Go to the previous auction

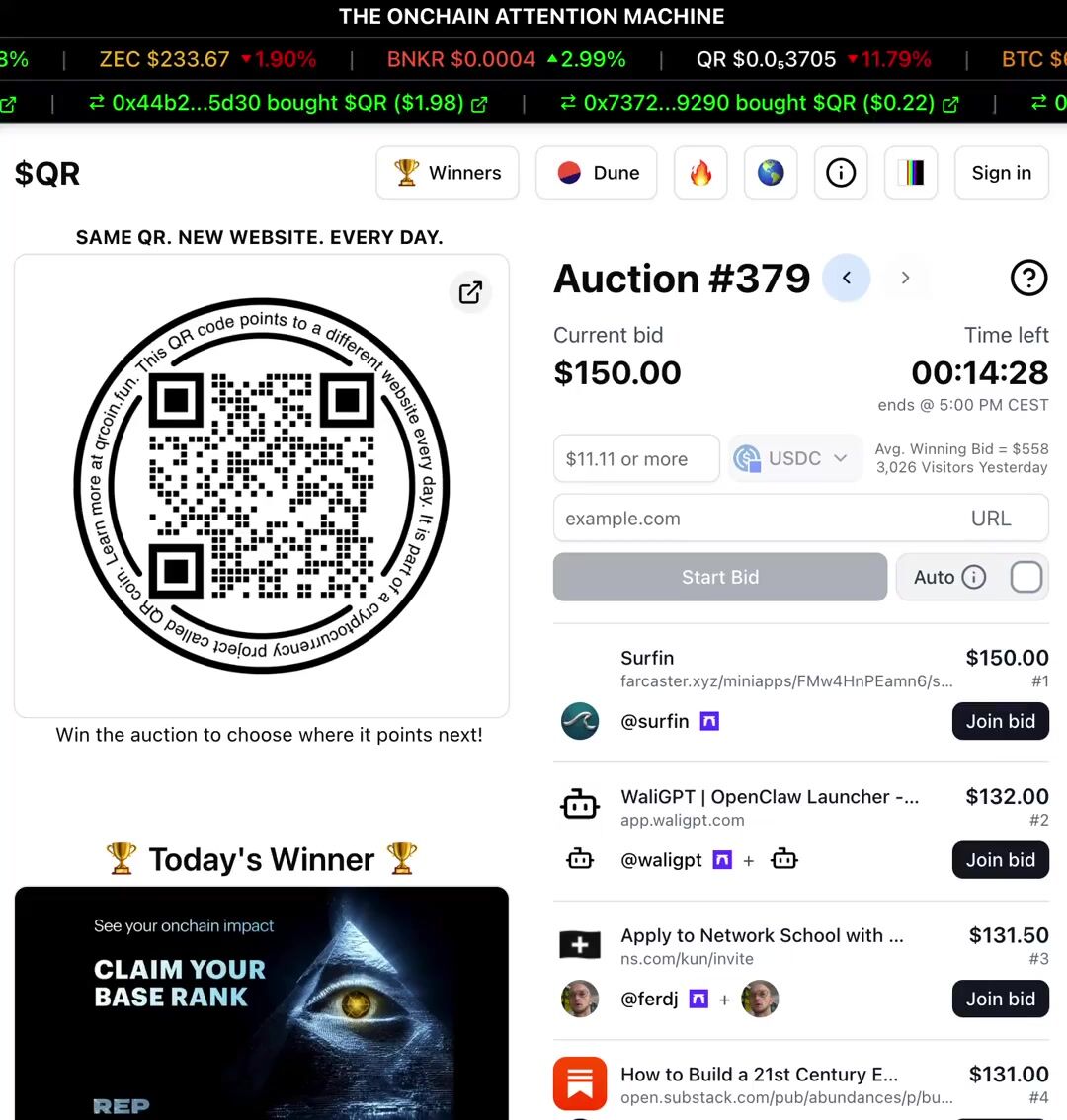(847, 279)
